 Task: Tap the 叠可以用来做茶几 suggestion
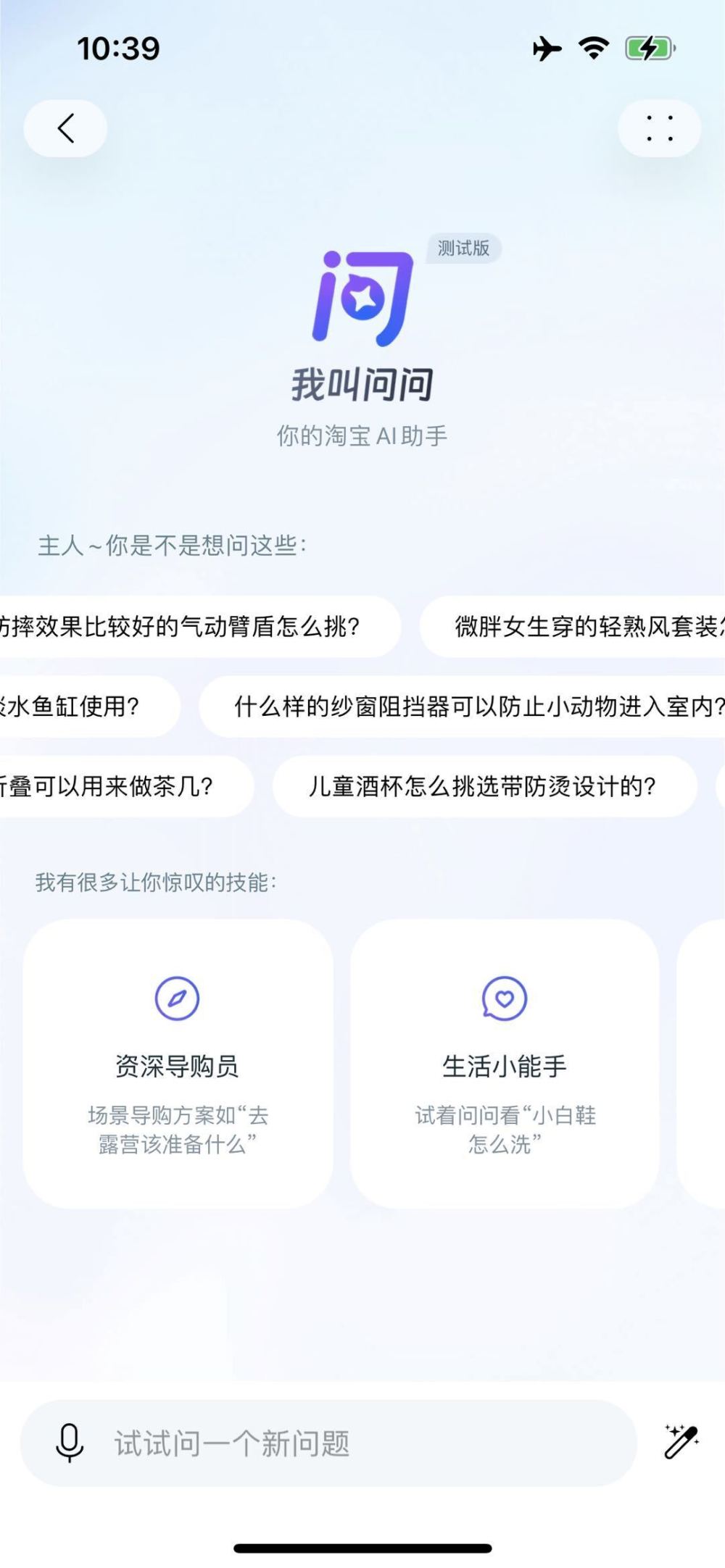pyautogui.click(x=116, y=786)
